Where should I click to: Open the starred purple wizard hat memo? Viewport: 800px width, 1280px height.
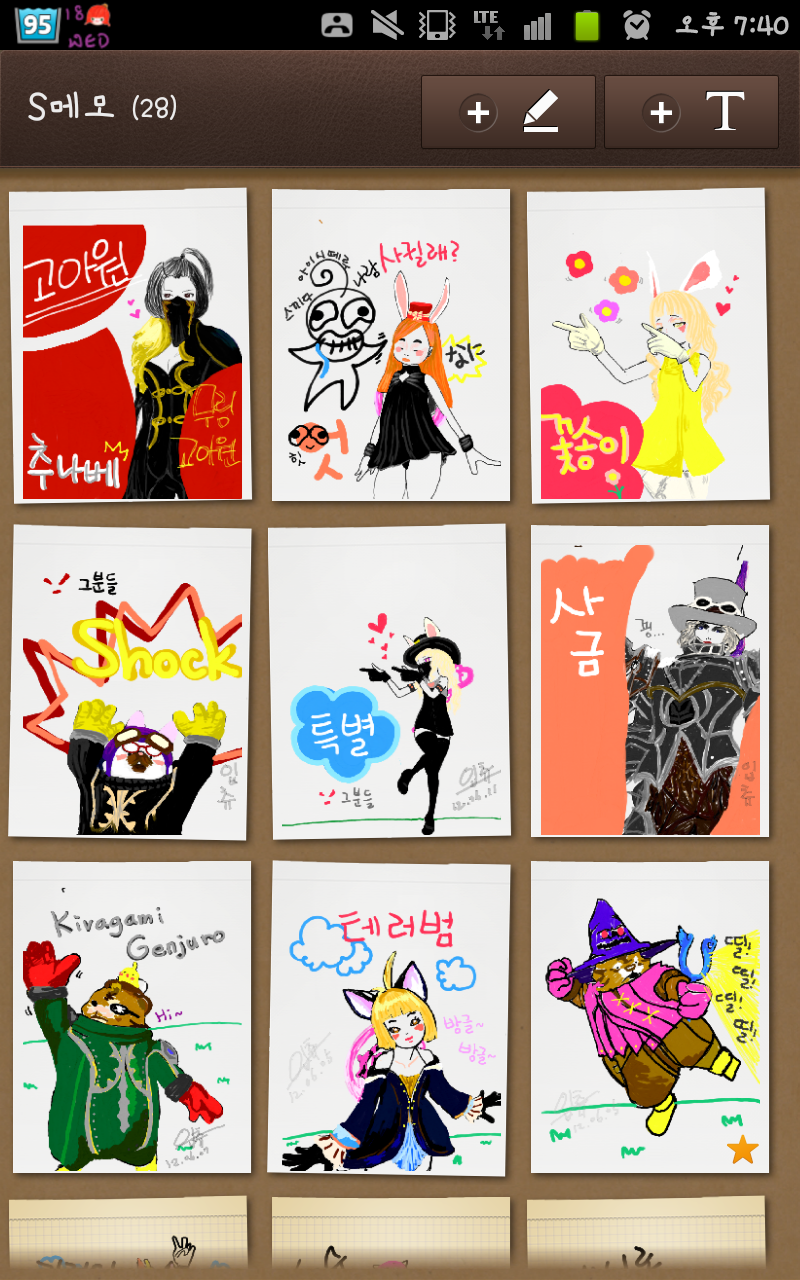pos(650,1016)
